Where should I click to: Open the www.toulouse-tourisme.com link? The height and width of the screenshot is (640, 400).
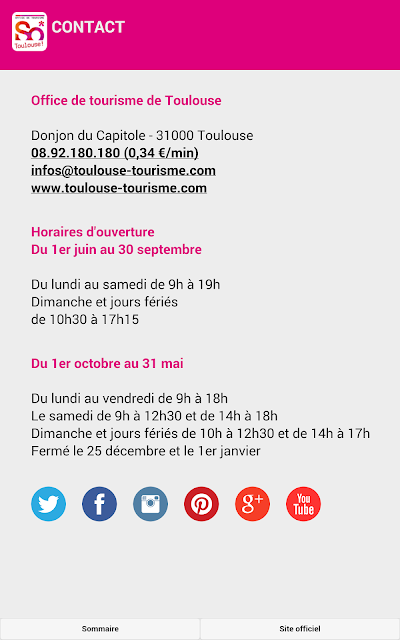[119, 188]
